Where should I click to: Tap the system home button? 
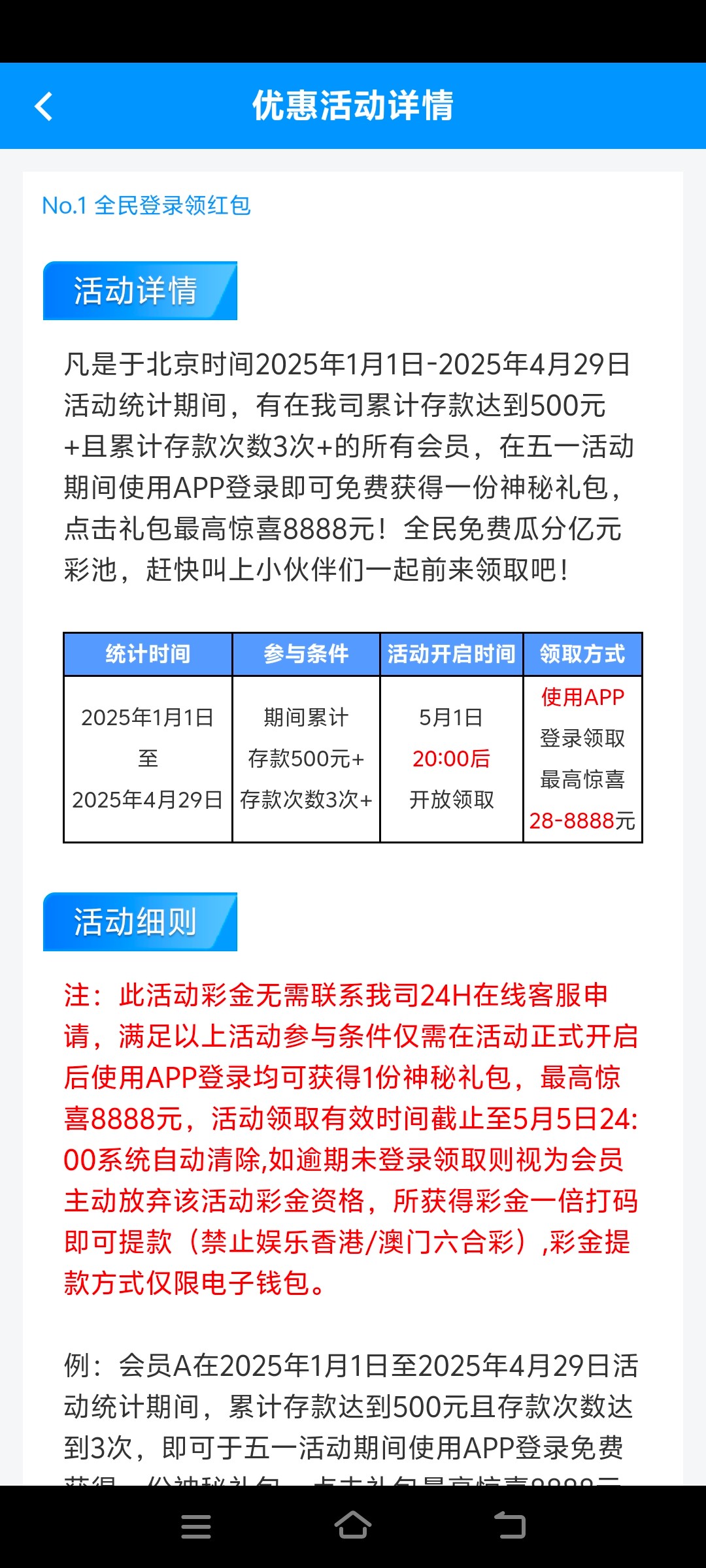pyautogui.click(x=353, y=1526)
